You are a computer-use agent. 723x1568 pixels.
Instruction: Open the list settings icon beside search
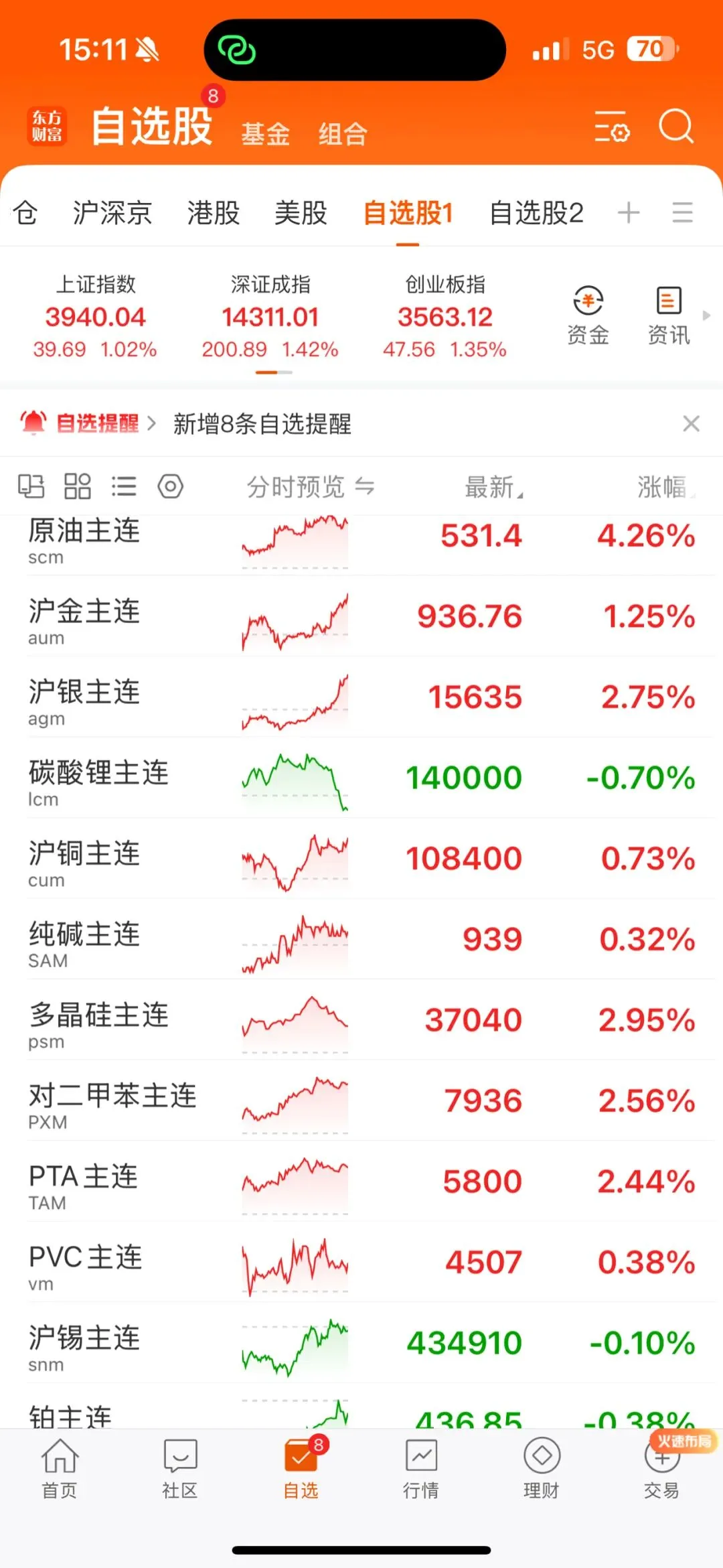pyautogui.click(x=613, y=126)
